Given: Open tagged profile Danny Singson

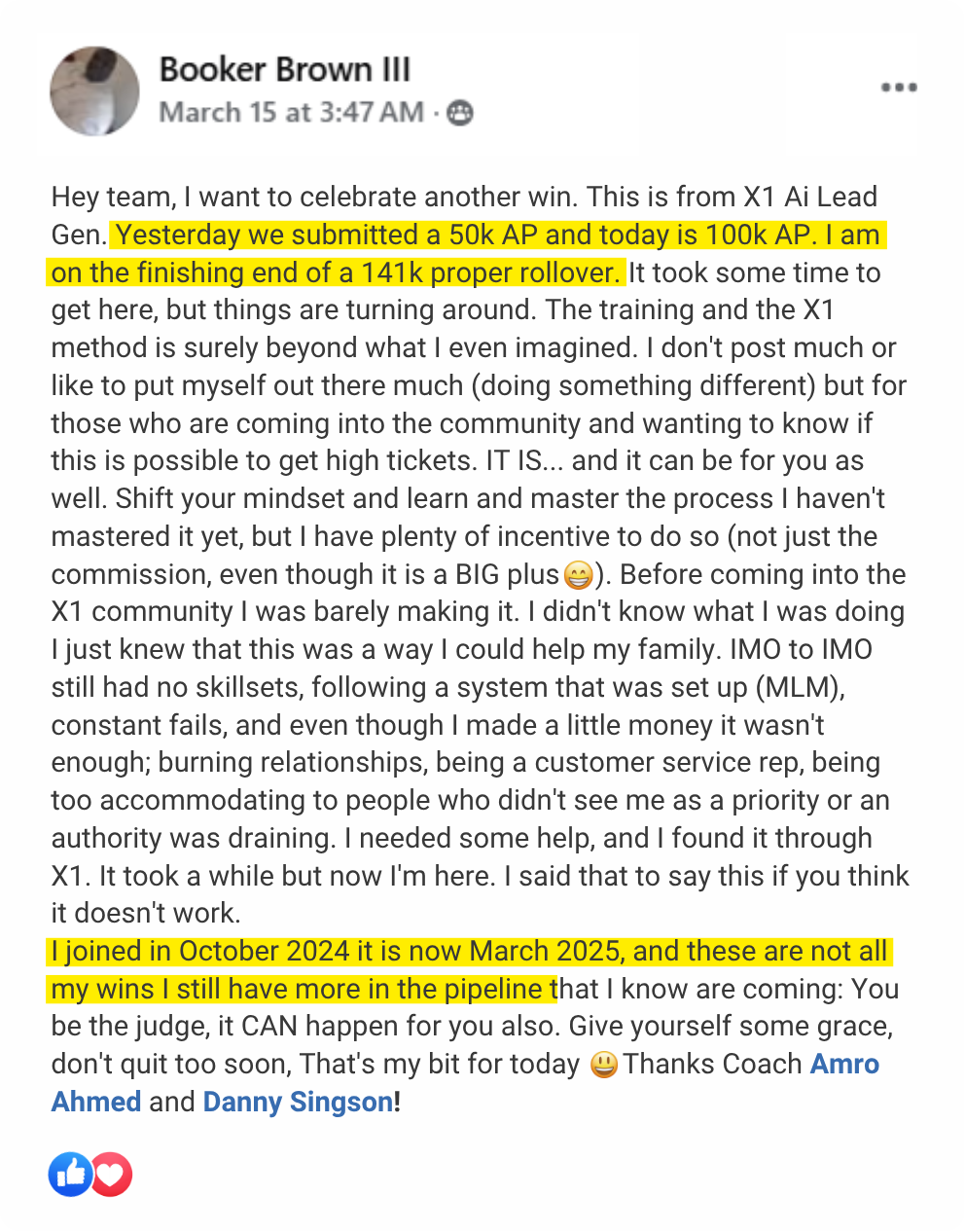Looking at the screenshot, I should 298,1102.
